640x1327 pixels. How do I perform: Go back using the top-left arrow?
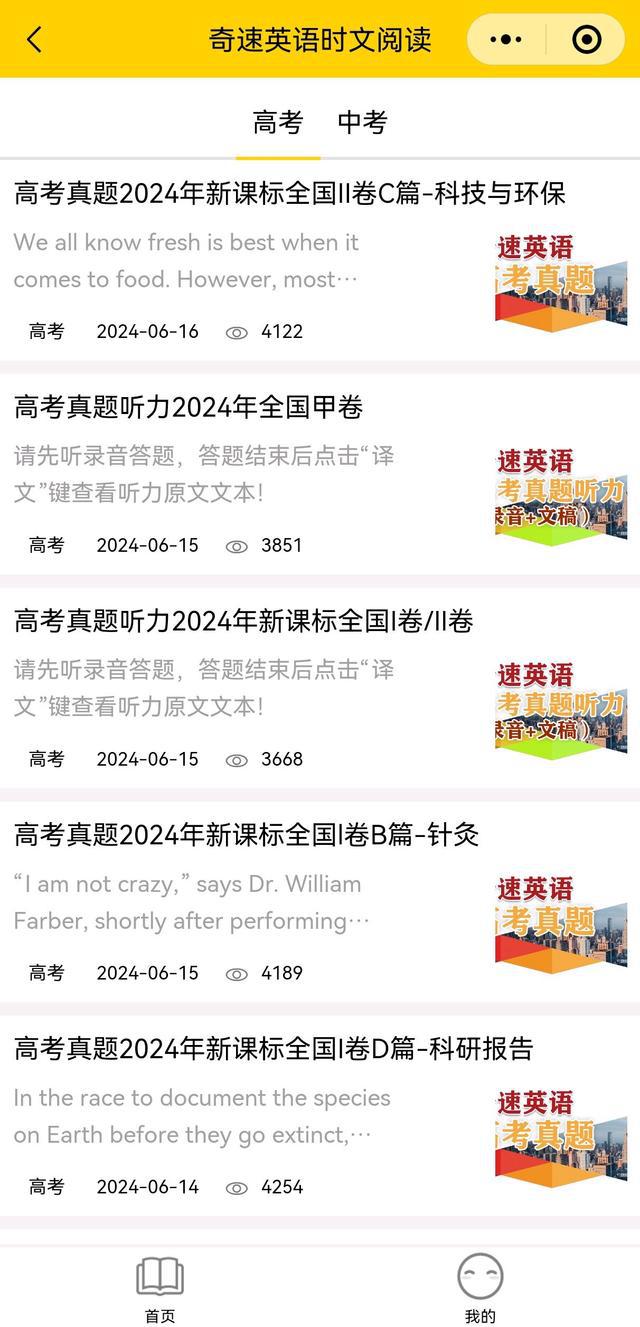coord(34,39)
